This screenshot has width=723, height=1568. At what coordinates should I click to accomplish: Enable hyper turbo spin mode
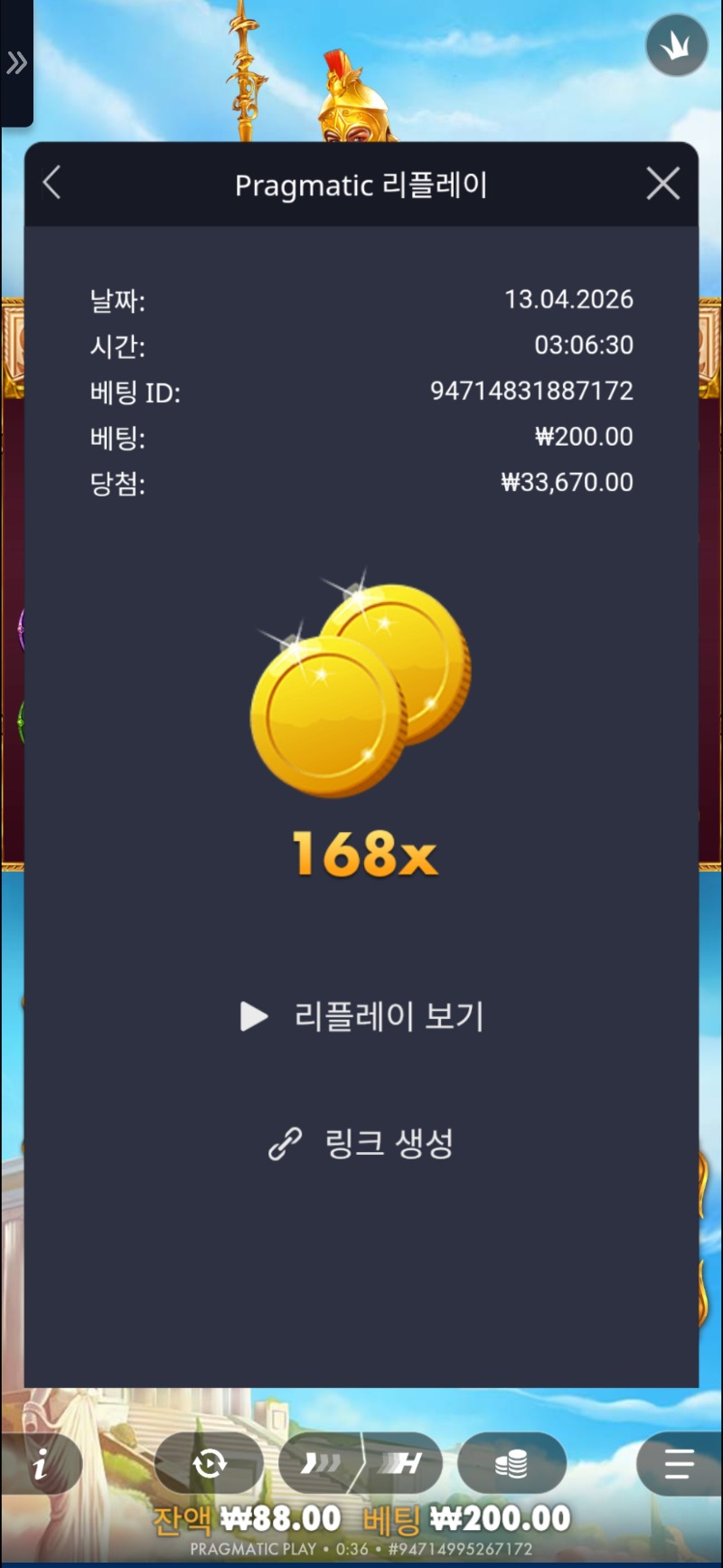[x=403, y=1463]
